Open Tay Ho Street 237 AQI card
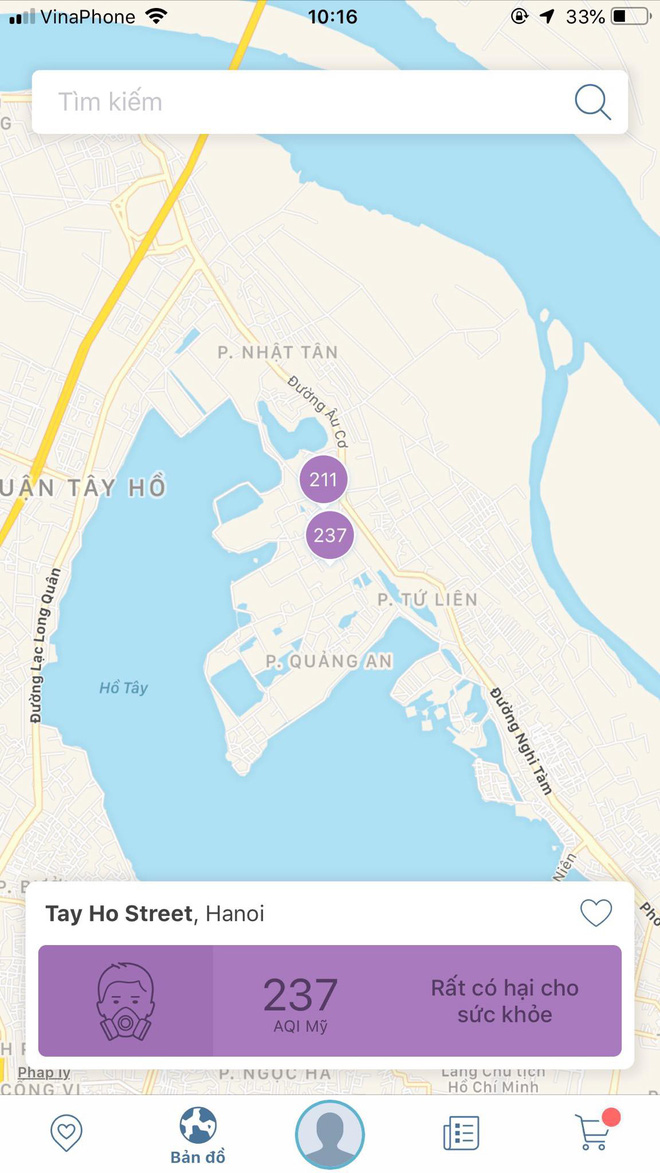The width and height of the screenshot is (660, 1173). pyautogui.click(x=330, y=1000)
